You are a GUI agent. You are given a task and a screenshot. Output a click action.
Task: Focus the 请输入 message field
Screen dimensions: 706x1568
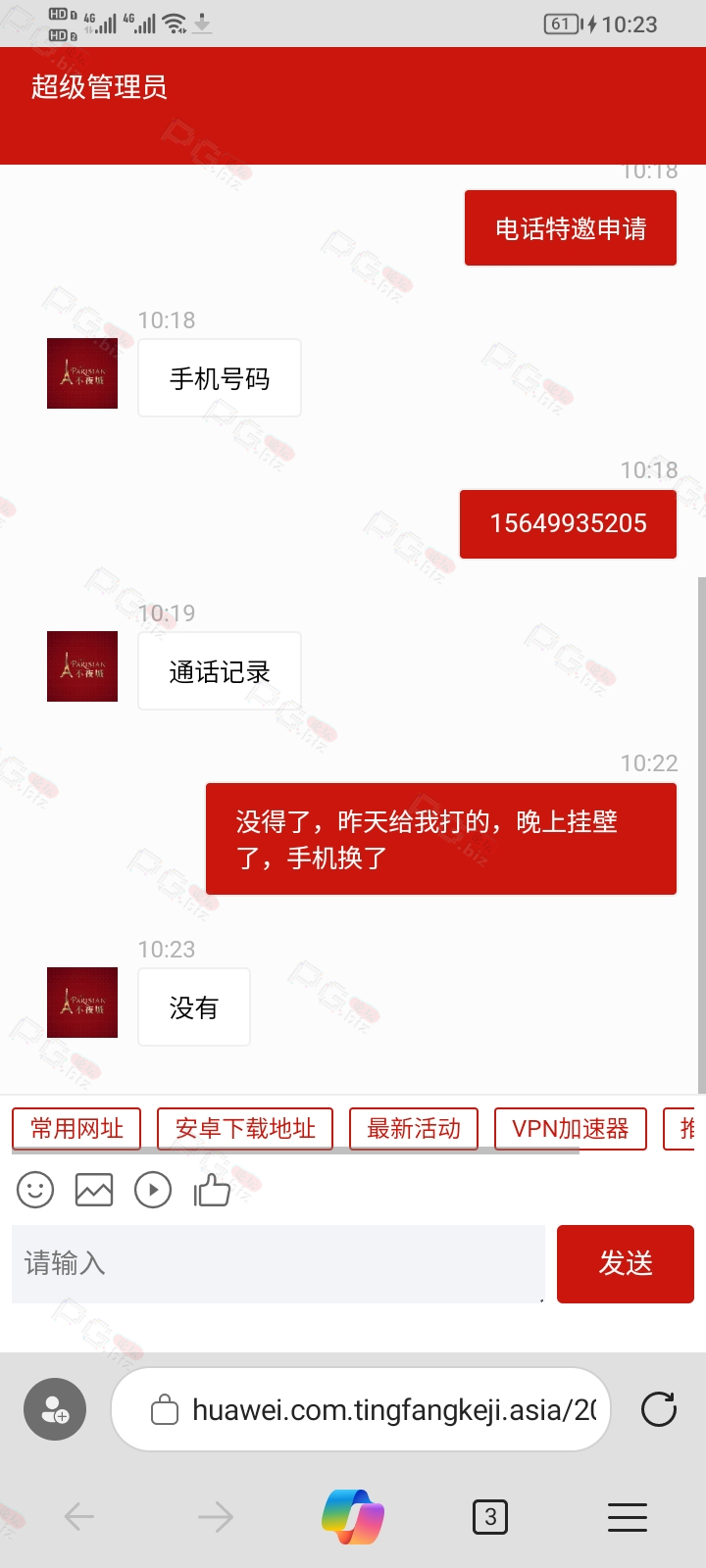point(277,1263)
